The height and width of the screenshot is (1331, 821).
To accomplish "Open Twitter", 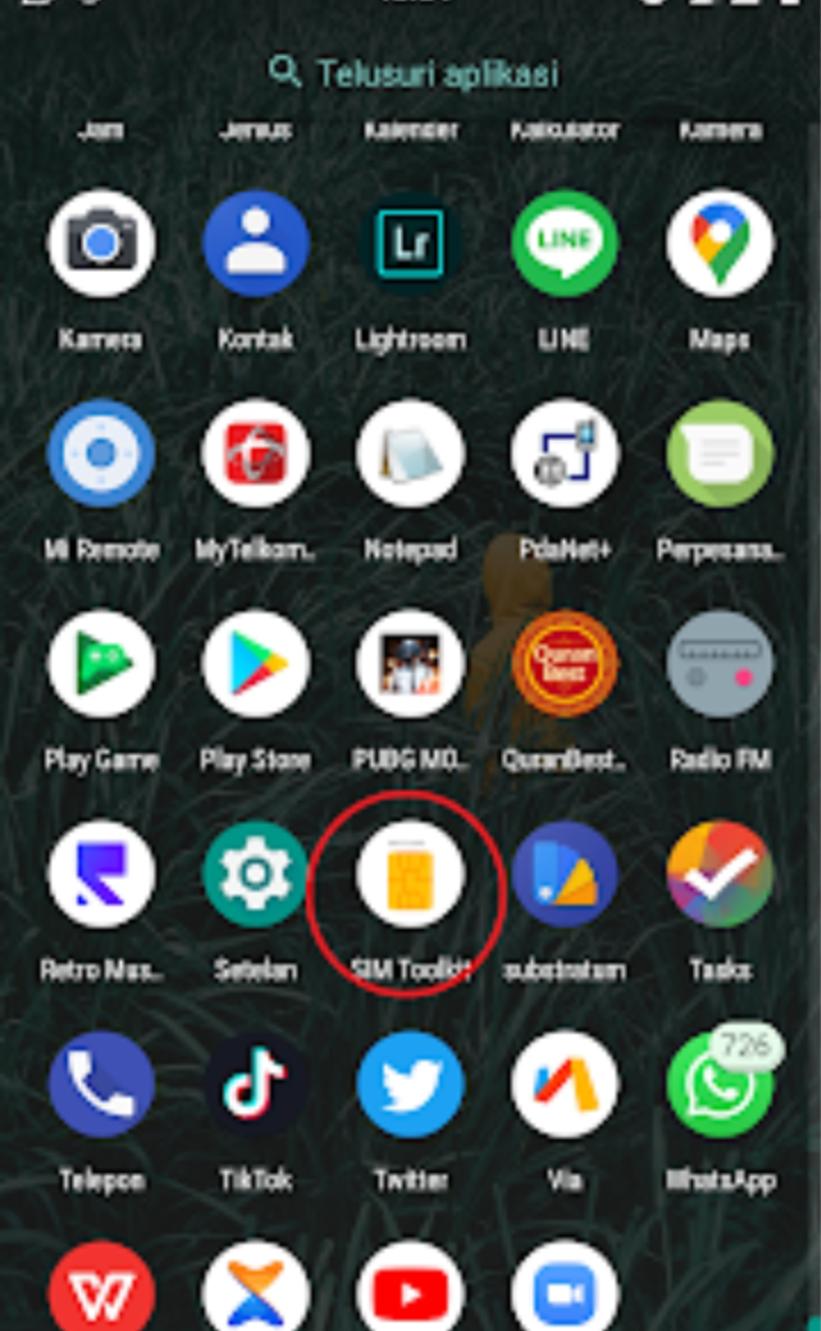I will click(410, 1085).
